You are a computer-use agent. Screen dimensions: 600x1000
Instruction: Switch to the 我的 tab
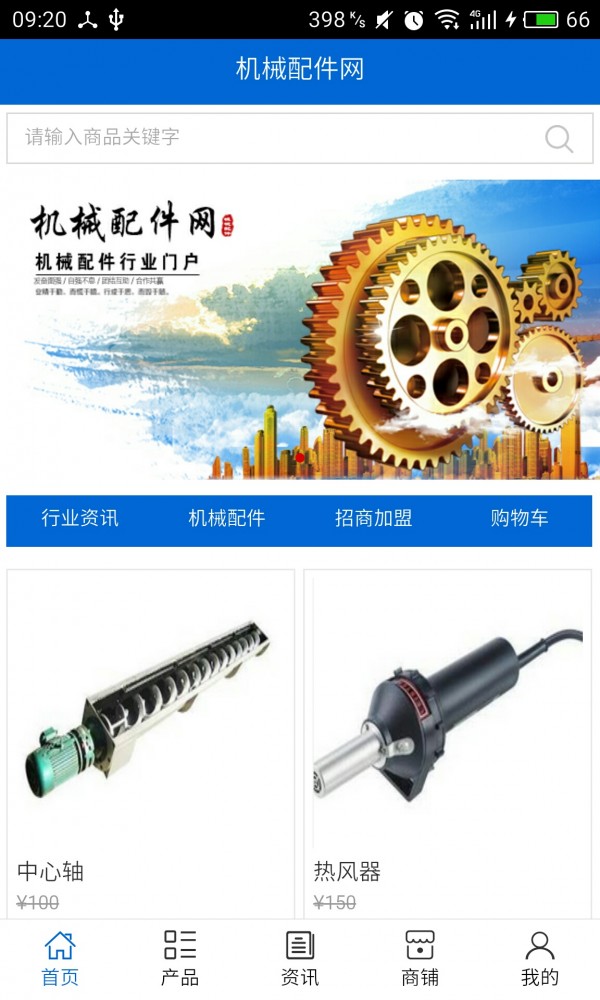[x=540, y=958]
